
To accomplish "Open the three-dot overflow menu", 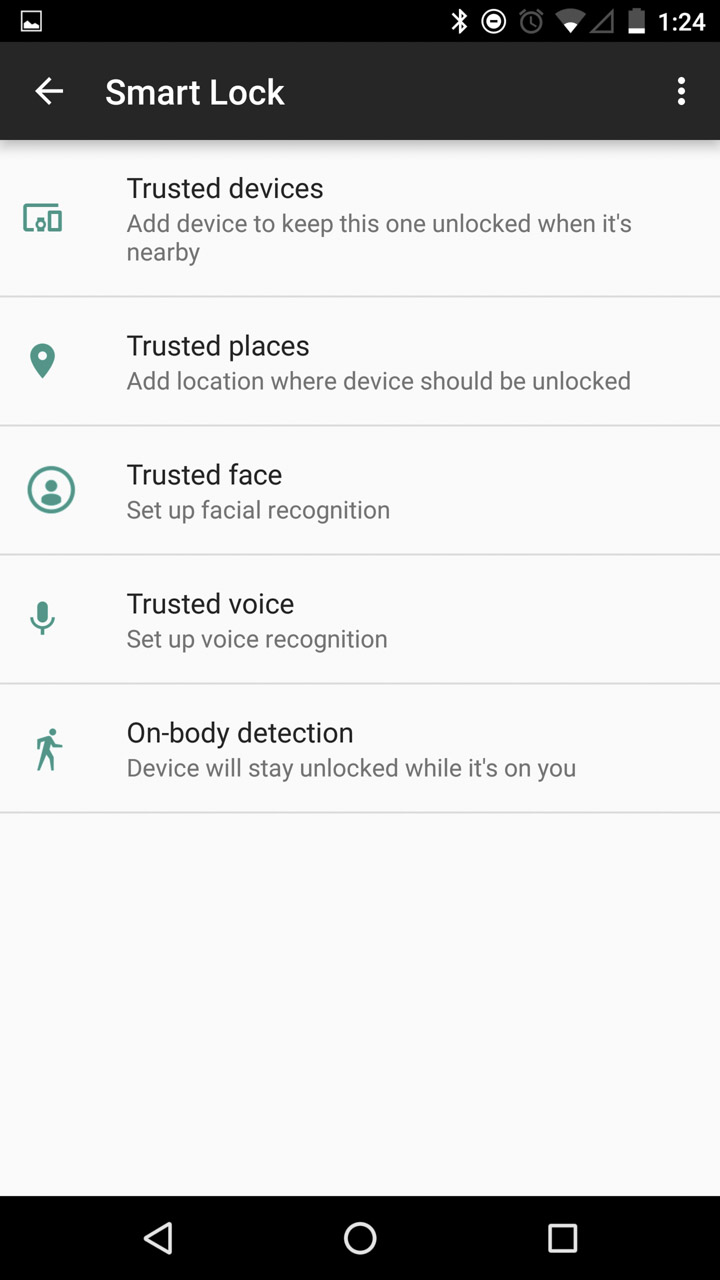I will (681, 91).
